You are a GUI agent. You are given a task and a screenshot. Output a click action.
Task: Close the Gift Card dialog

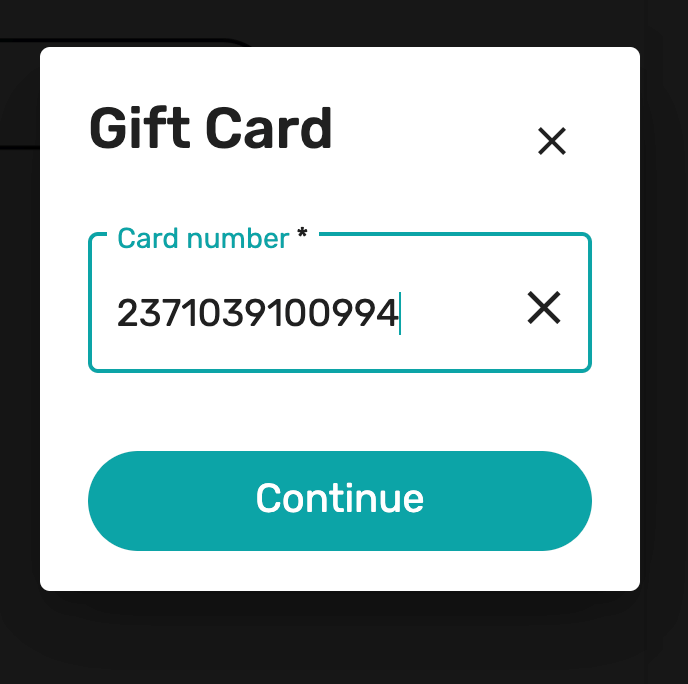point(552,142)
